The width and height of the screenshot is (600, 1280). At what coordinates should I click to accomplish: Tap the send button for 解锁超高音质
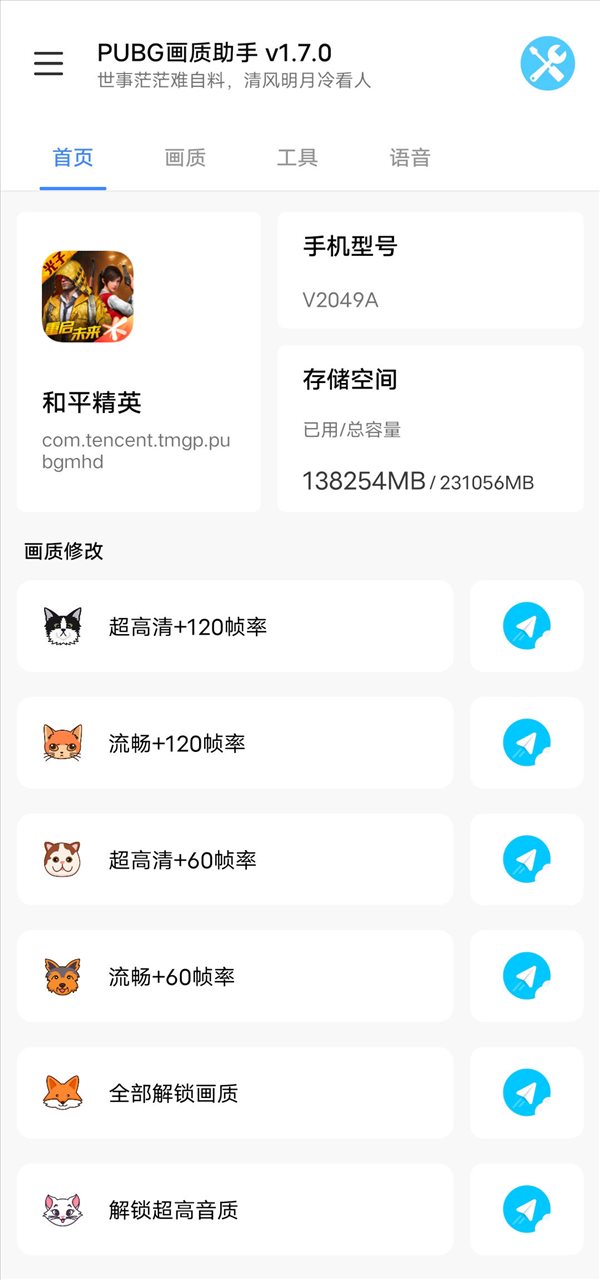526,1209
